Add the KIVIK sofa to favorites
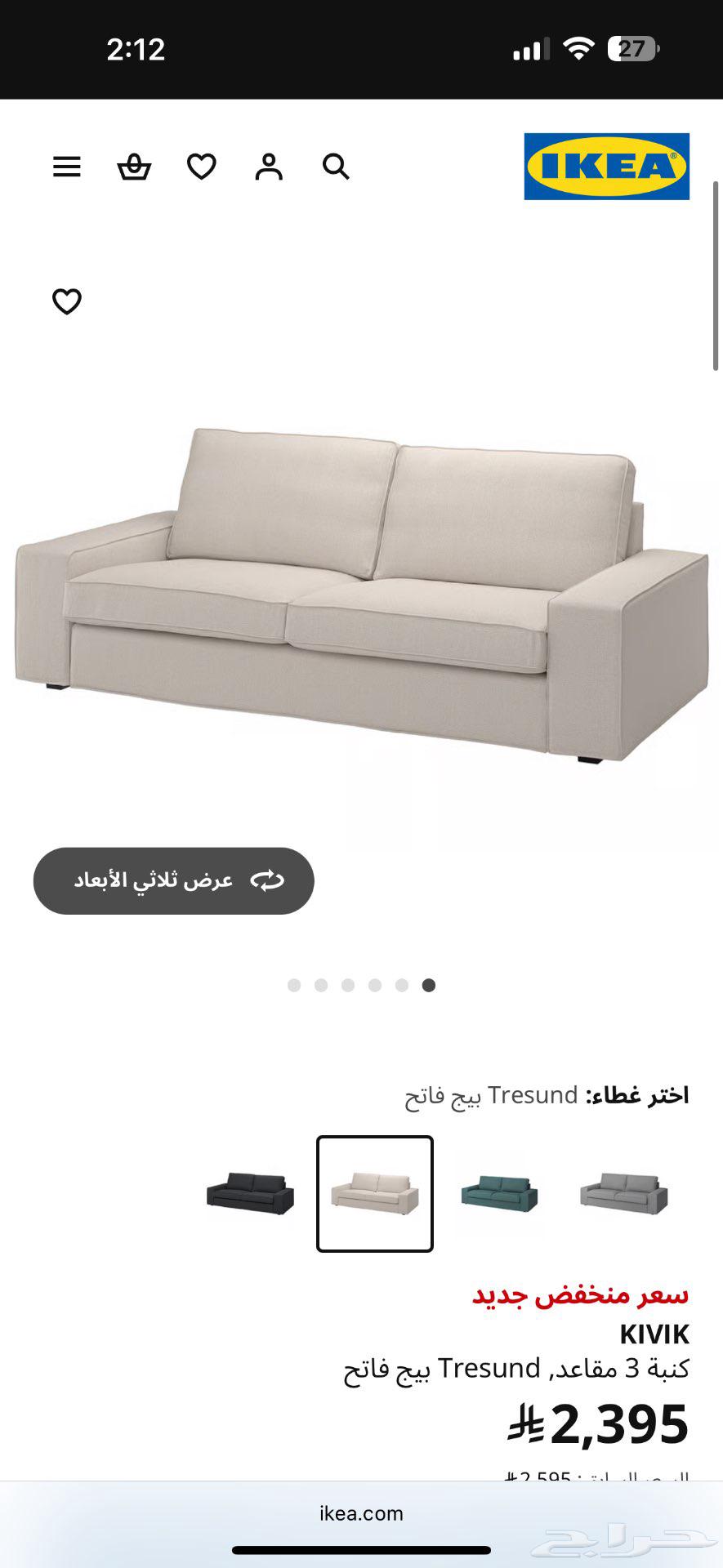The height and width of the screenshot is (1568, 723). pyautogui.click(x=65, y=301)
